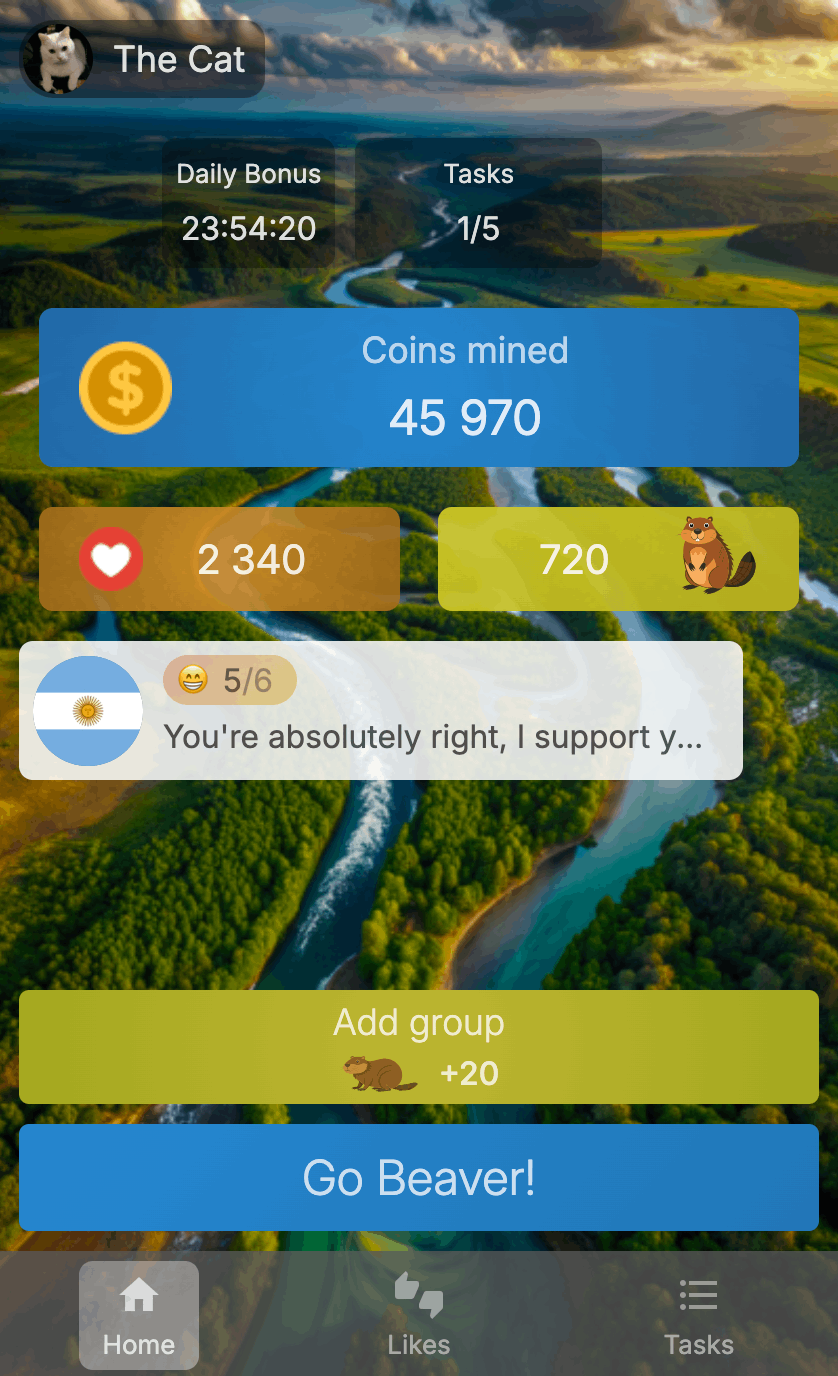The height and width of the screenshot is (1376, 838).
Task: Select the Home tab
Action: 138,1315
